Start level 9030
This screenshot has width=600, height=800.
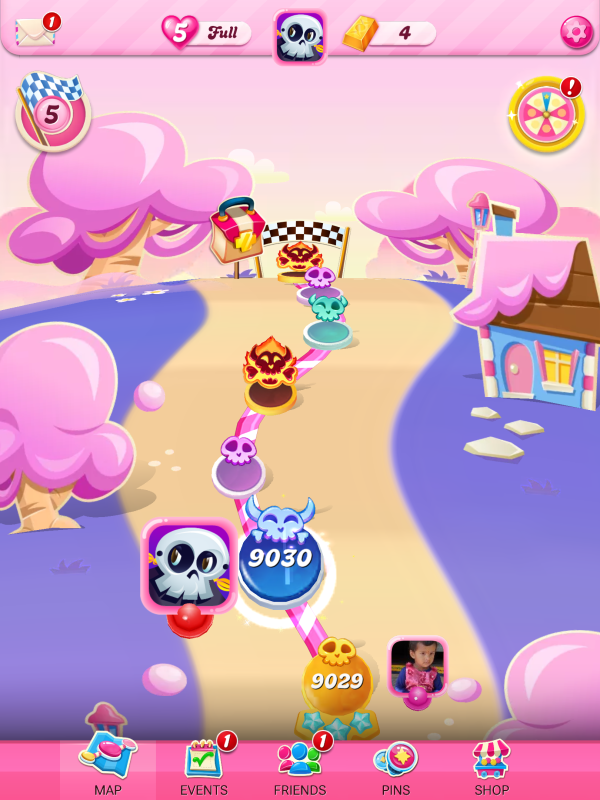280,560
